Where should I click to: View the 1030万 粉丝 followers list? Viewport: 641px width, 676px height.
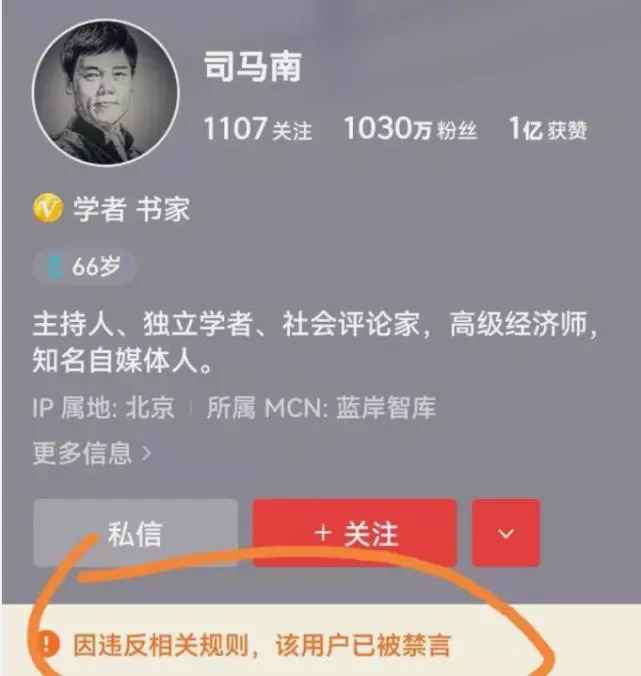pos(410,129)
